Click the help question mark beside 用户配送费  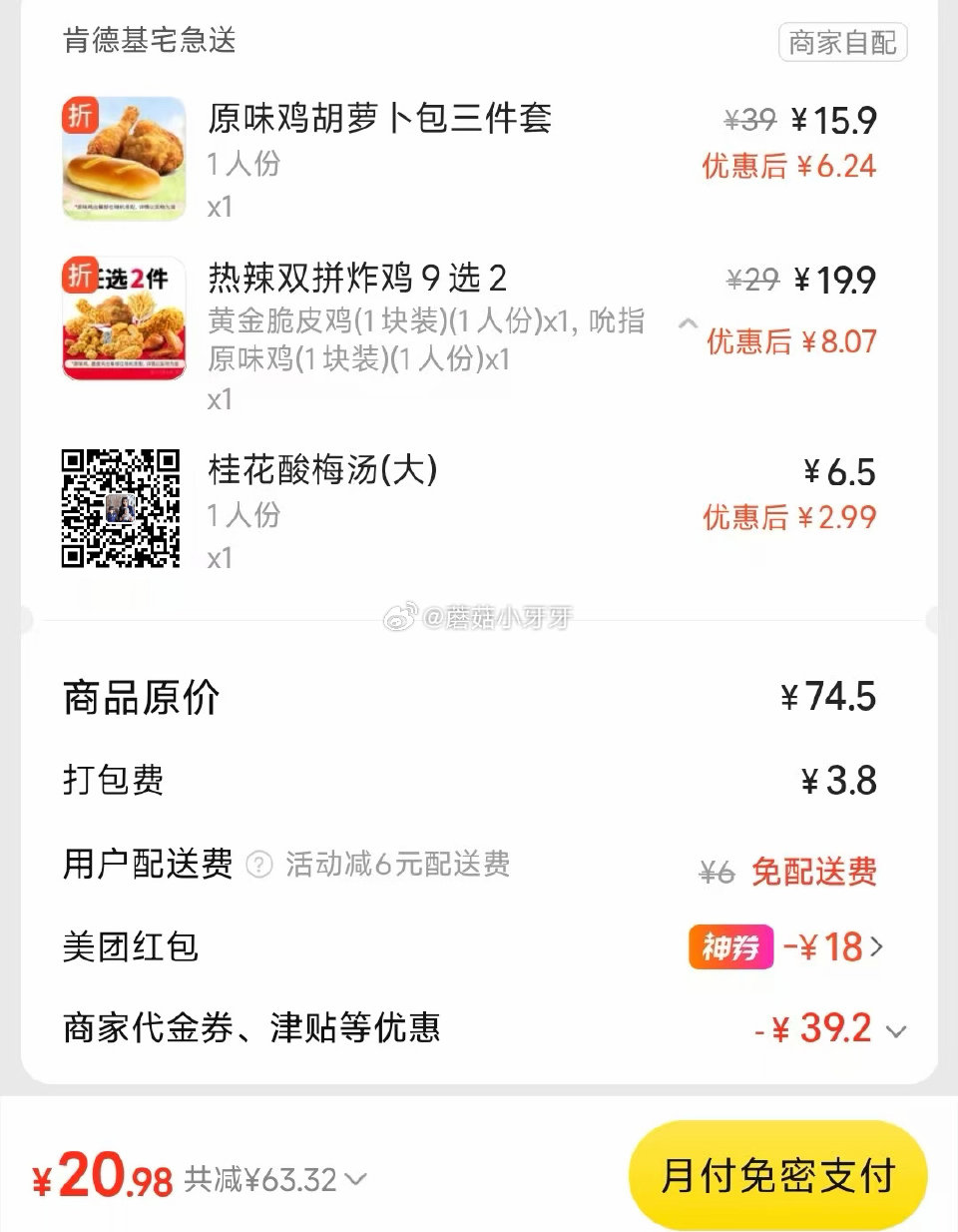pyautogui.click(x=259, y=866)
